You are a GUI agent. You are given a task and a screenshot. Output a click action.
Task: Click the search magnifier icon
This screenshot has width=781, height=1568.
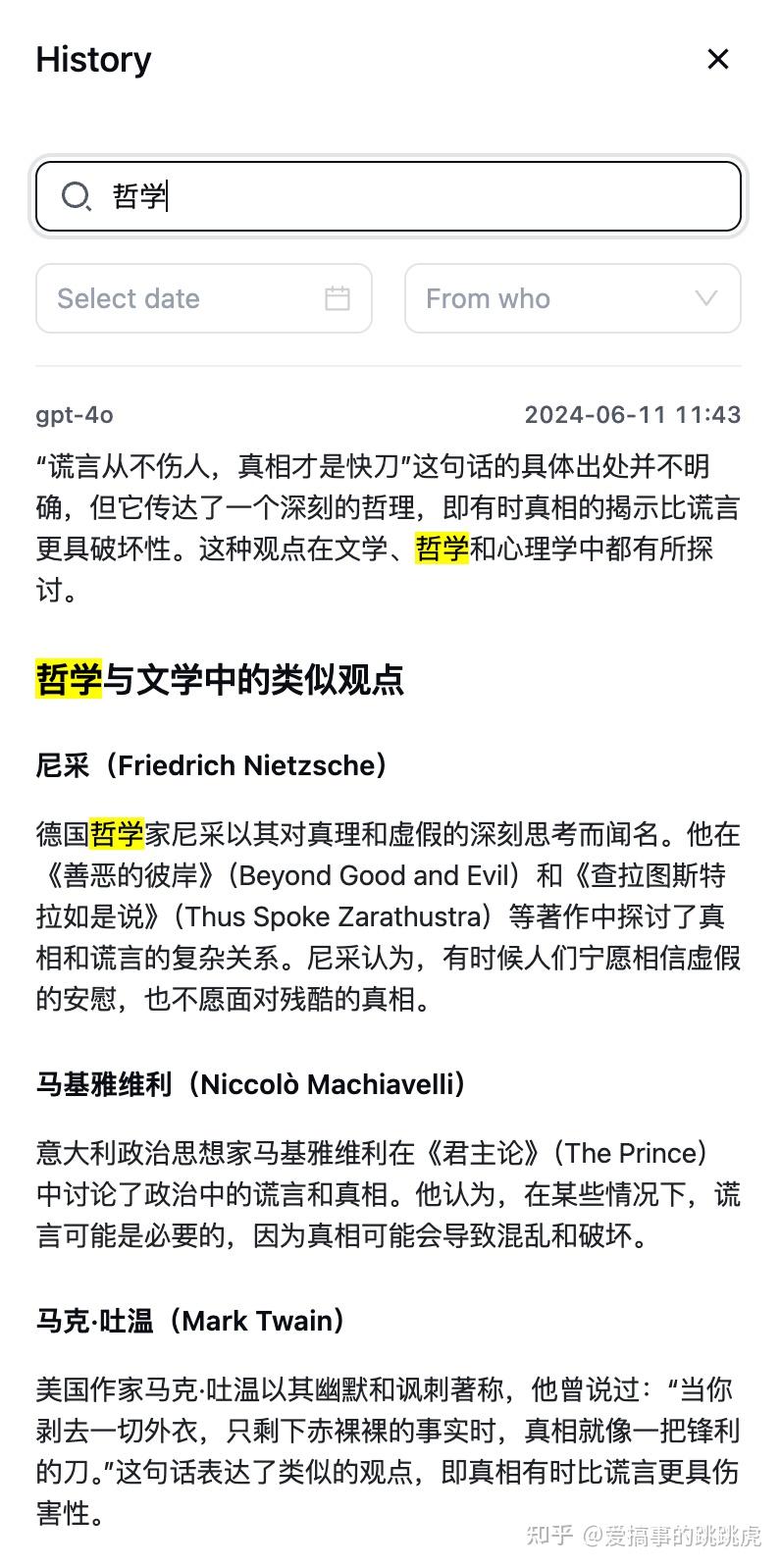tap(77, 197)
